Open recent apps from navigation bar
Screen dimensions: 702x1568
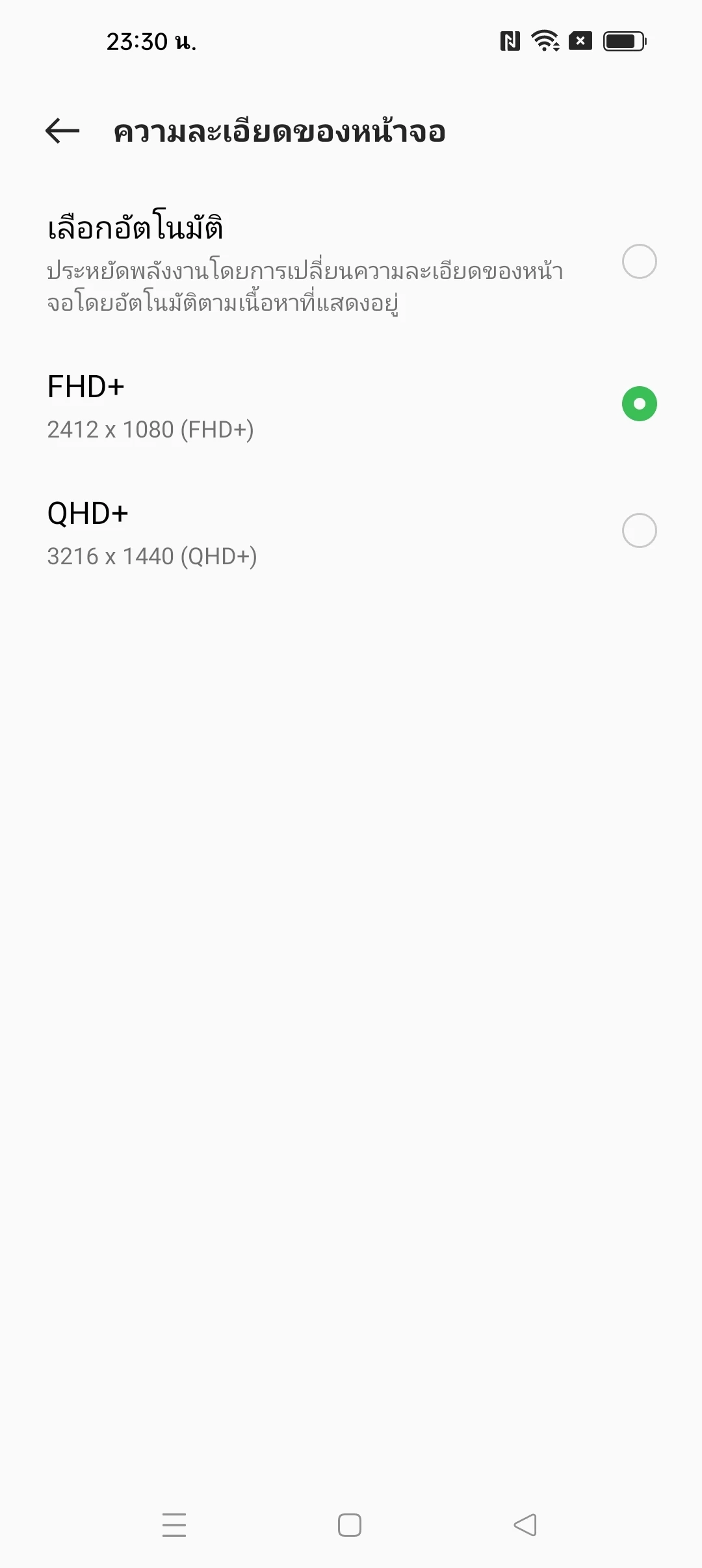(174, 1524)
